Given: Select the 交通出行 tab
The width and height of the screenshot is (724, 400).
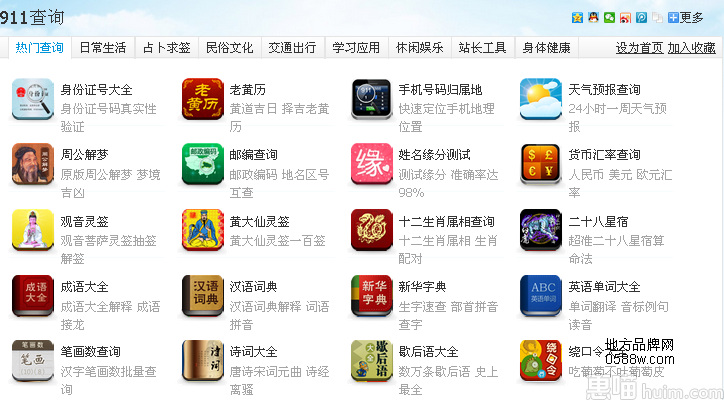Looking at the screenshot, I should [x=293, y=47].
